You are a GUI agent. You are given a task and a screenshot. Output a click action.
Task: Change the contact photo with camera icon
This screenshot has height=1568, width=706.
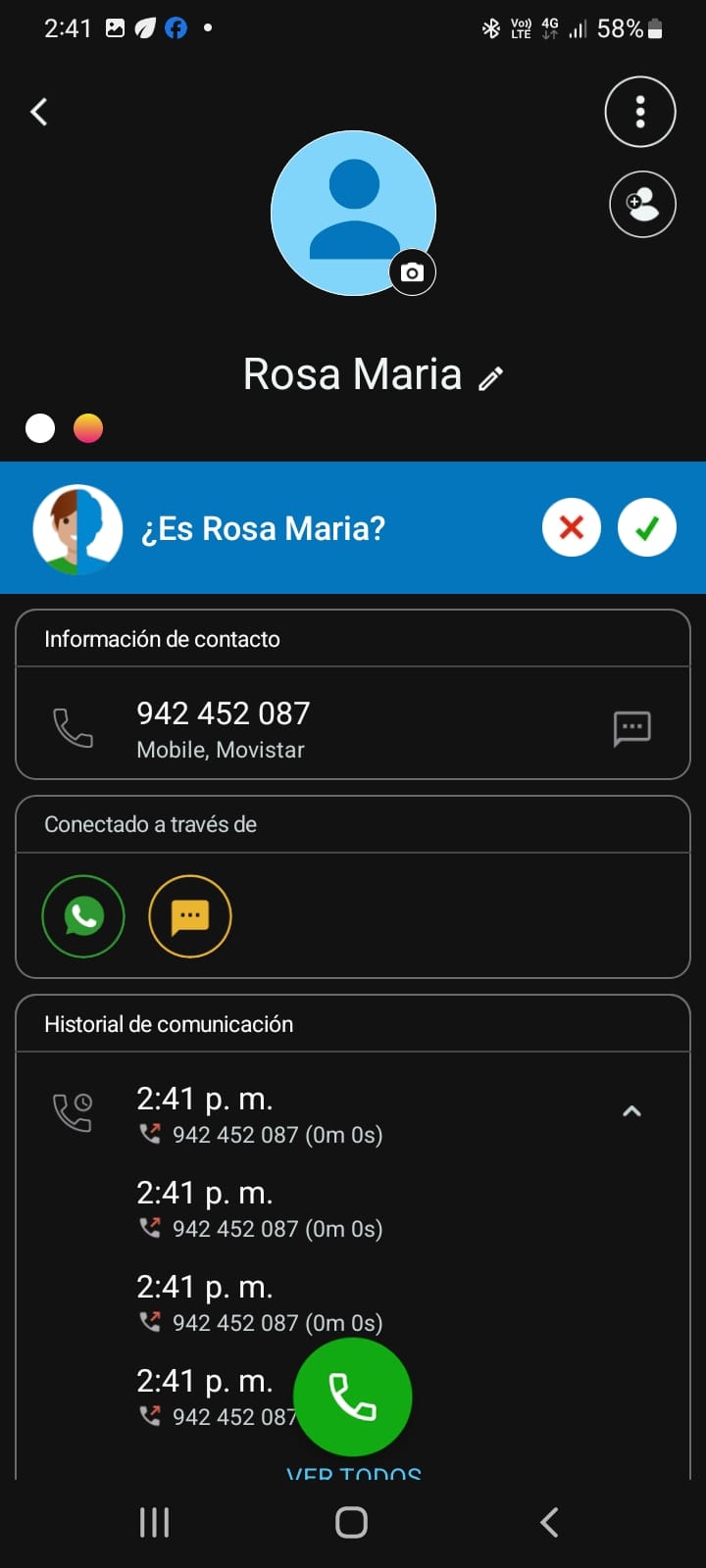[412, 272]
